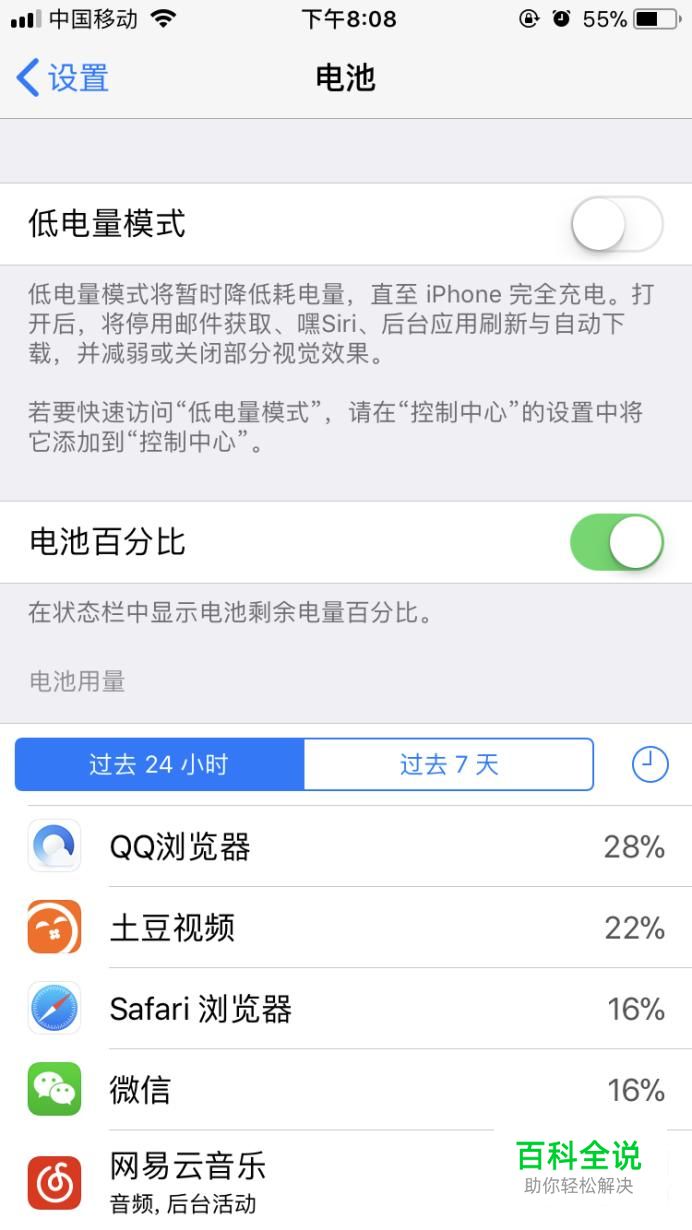Enable the 低电量模式 switch

[x=616, y=224]
